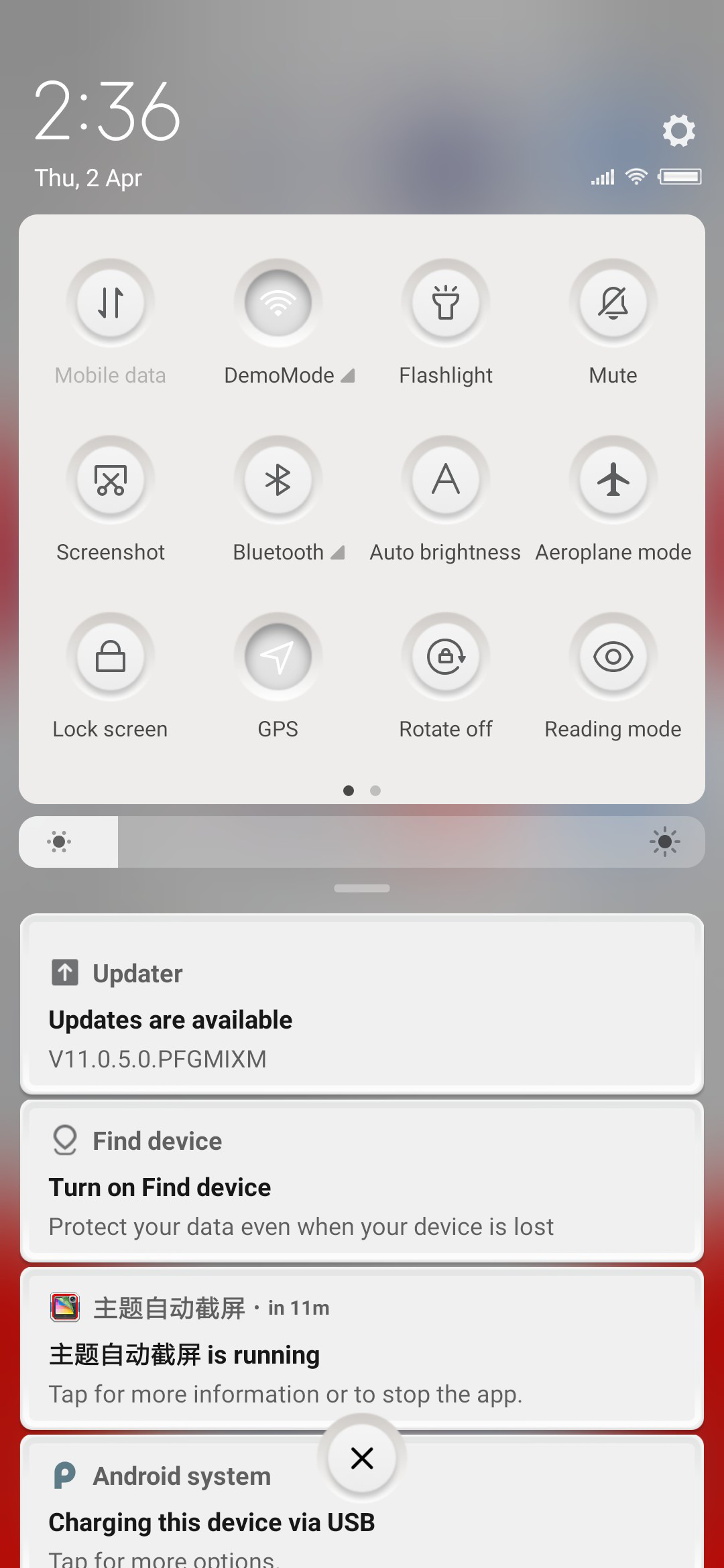Image resolution: width=724 pixels, height=1568 pixels.
Task: Switch on Aeroplane mode
Action: point(613,479)
